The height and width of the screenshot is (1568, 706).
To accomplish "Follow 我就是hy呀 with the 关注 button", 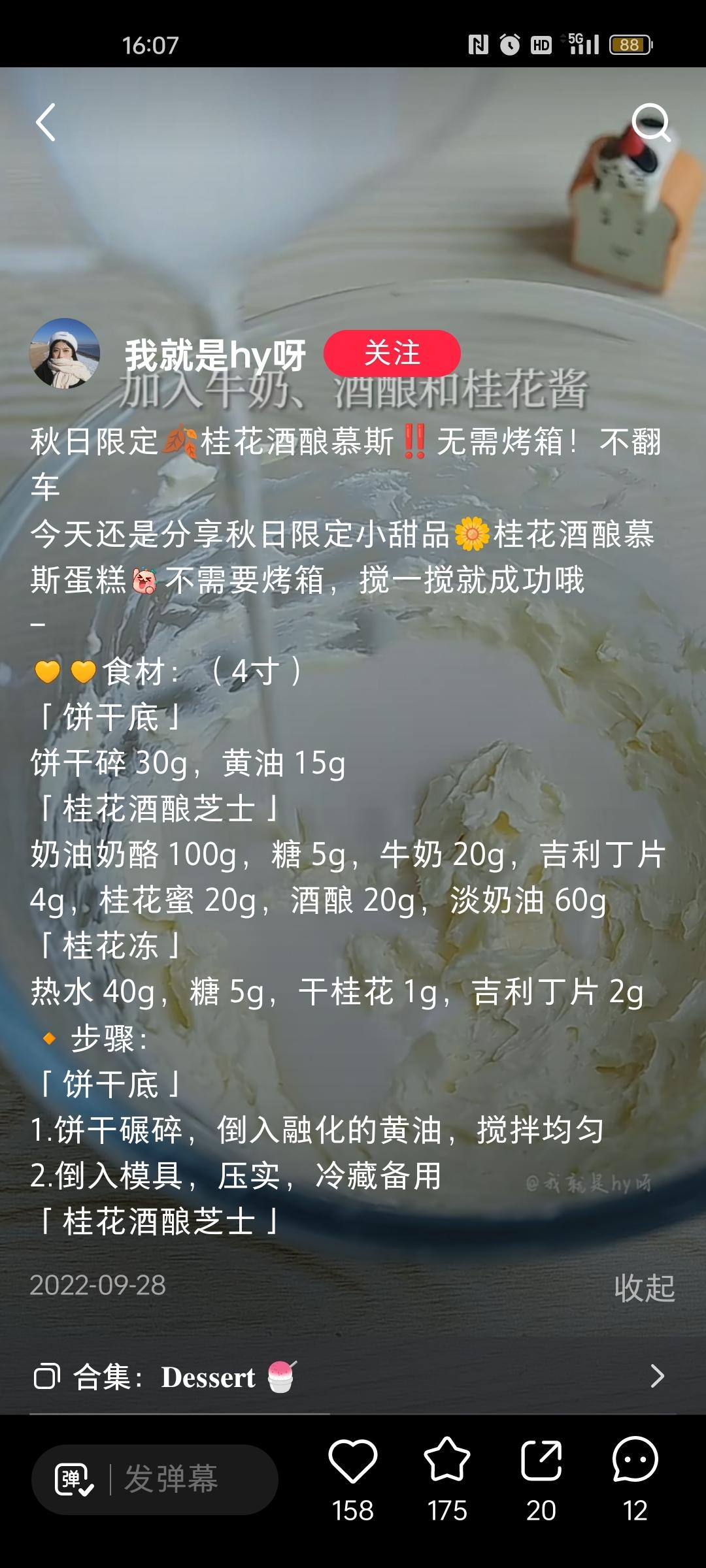I will pyautogui.click(x=392, y=353).
